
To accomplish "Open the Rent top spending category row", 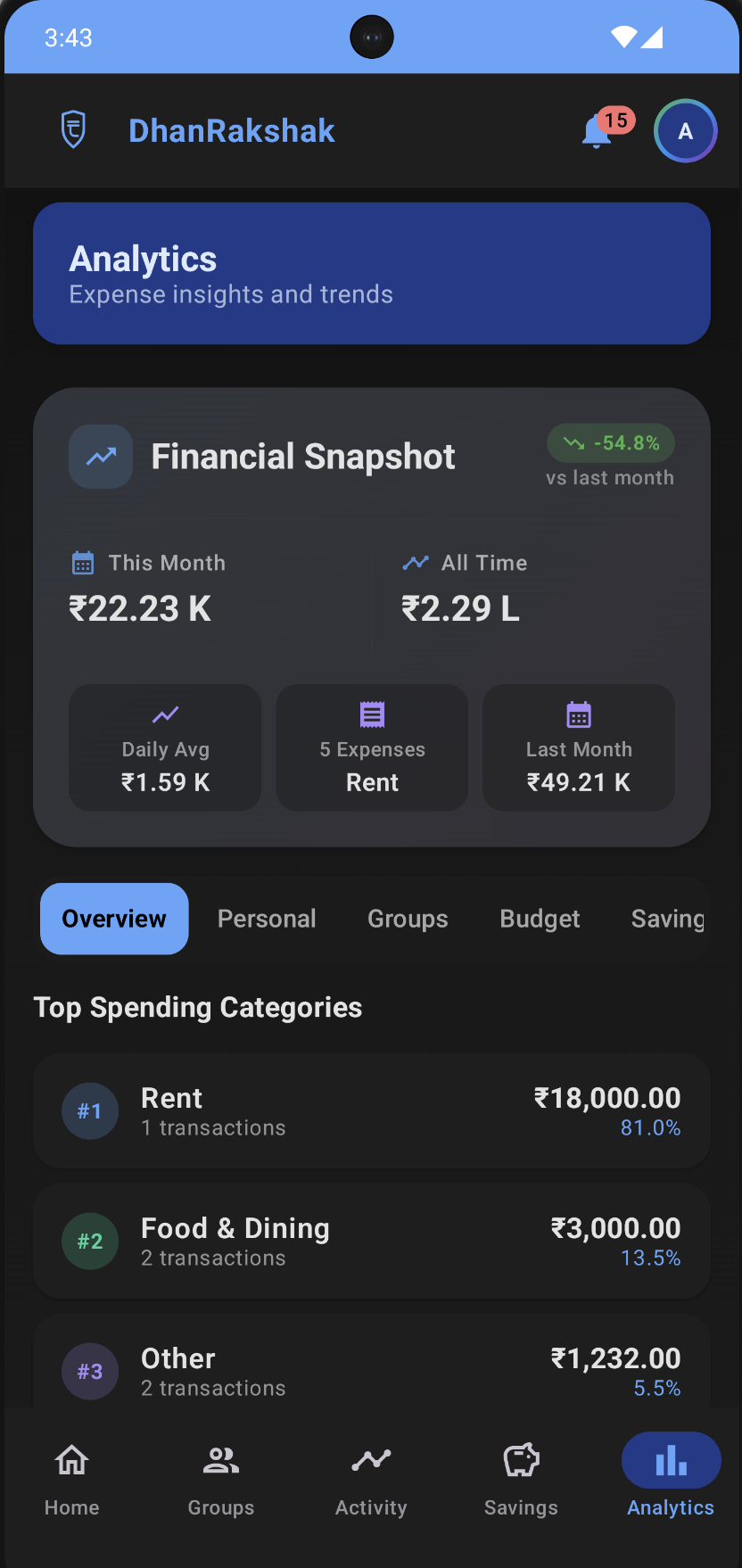I will click(x=371, y=1110).
